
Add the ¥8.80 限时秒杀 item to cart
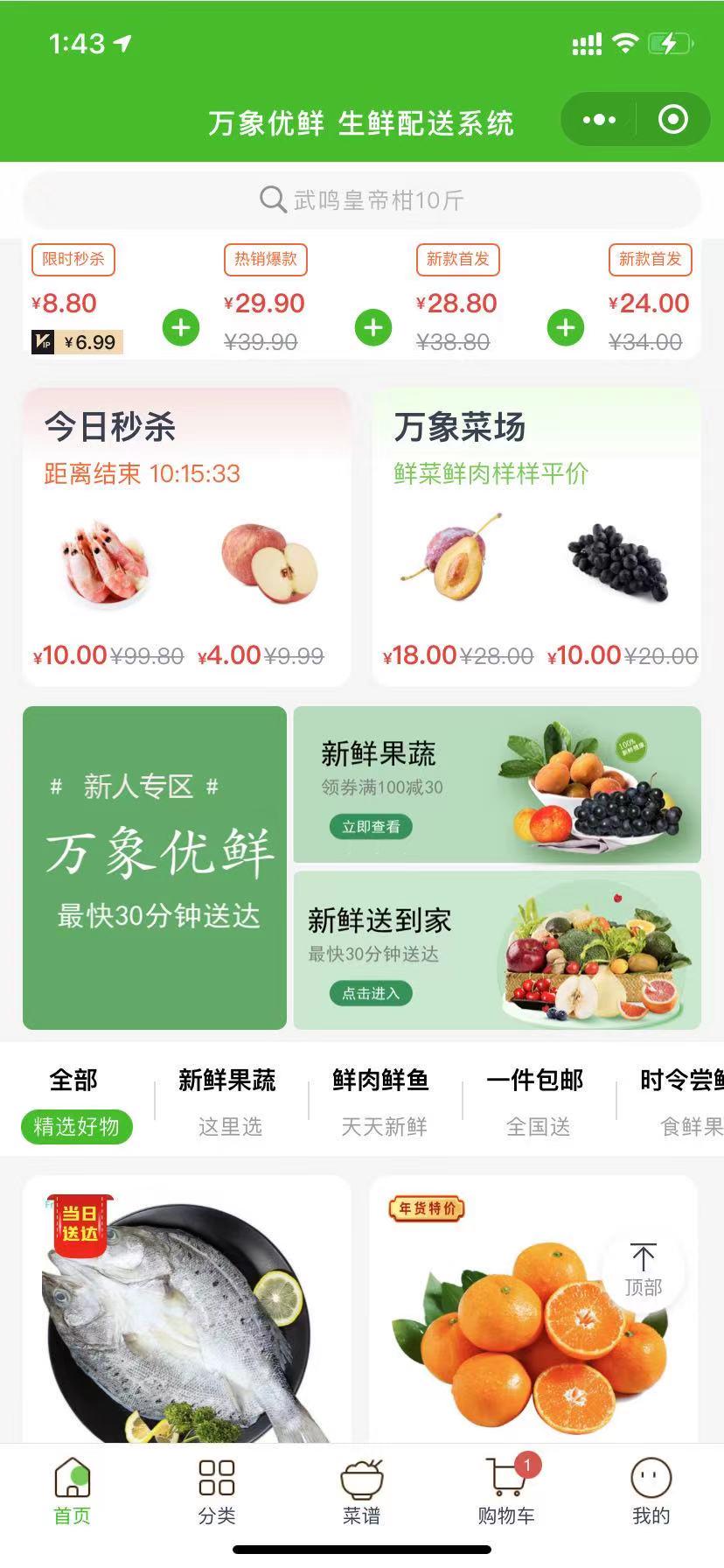pos(181,328)
